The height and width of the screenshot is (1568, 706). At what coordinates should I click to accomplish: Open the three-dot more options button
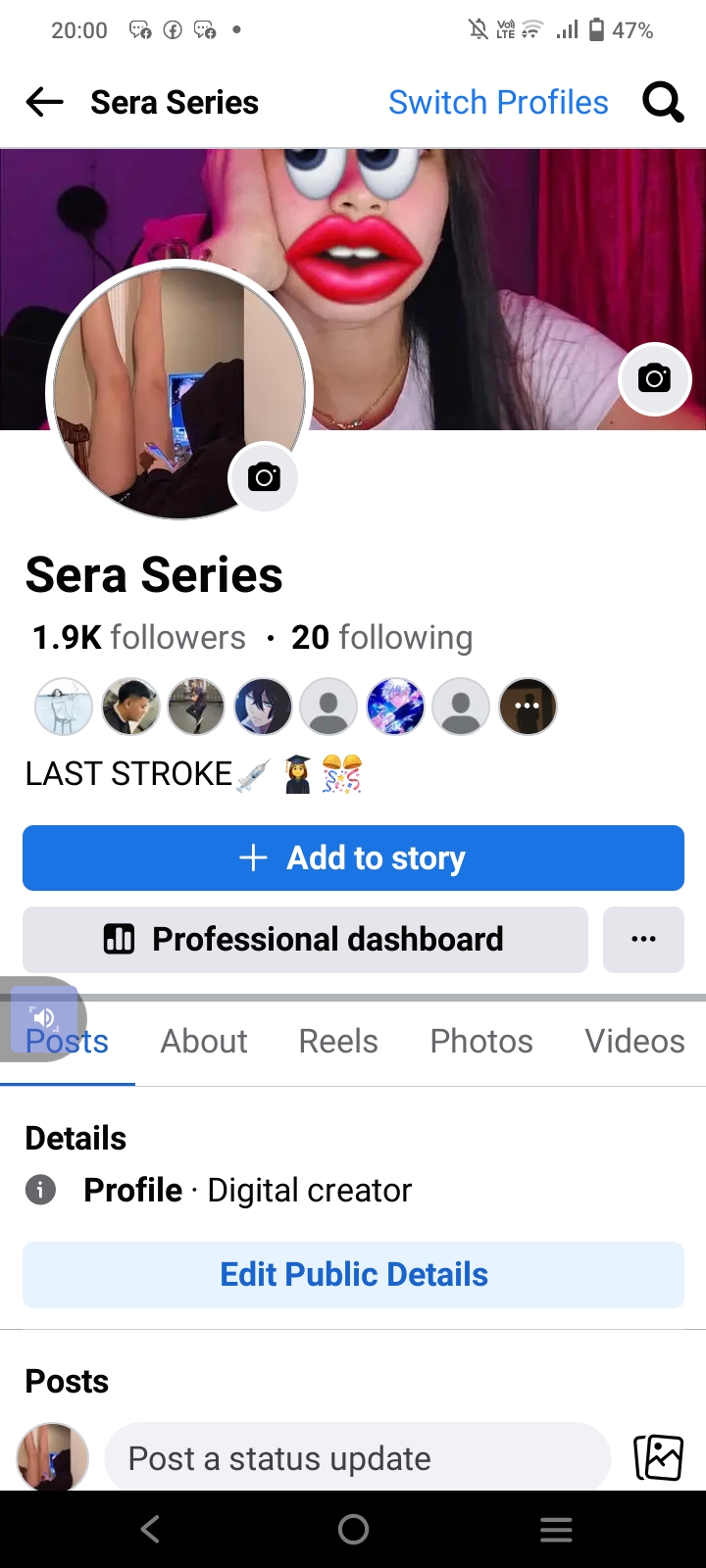click(x=643, y=940)
